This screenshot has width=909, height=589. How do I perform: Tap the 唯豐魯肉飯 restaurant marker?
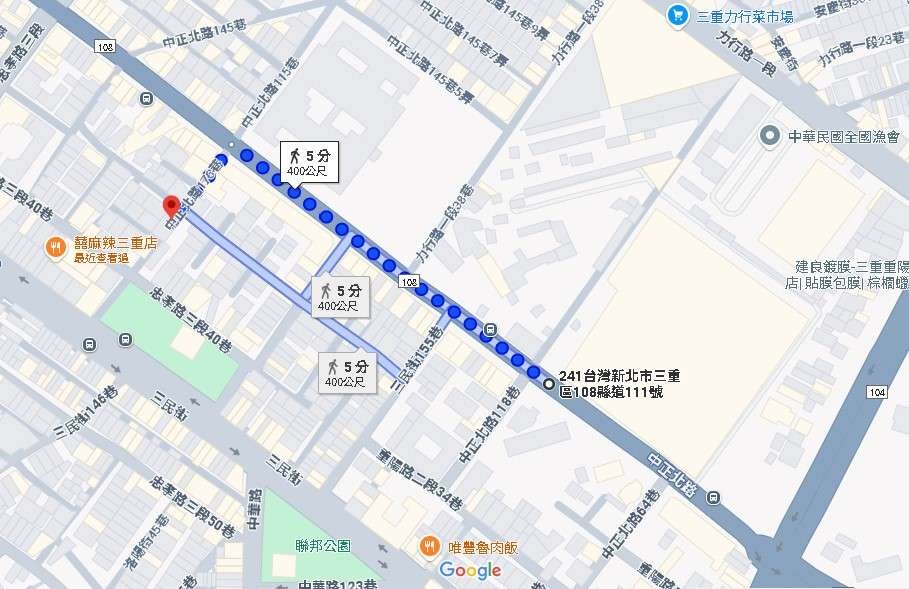point(428,545)
